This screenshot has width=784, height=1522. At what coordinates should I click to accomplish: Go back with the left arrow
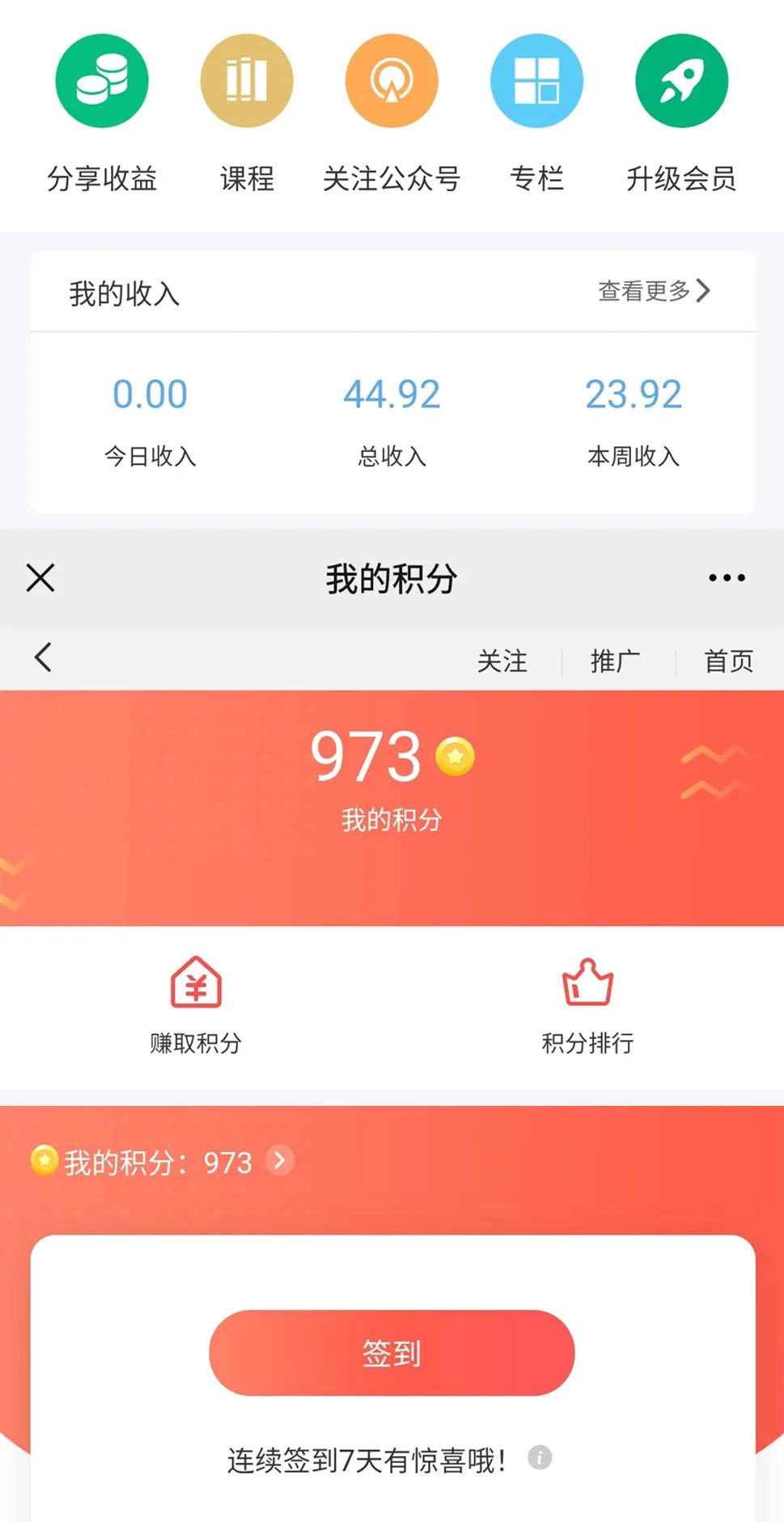[44, 657]
